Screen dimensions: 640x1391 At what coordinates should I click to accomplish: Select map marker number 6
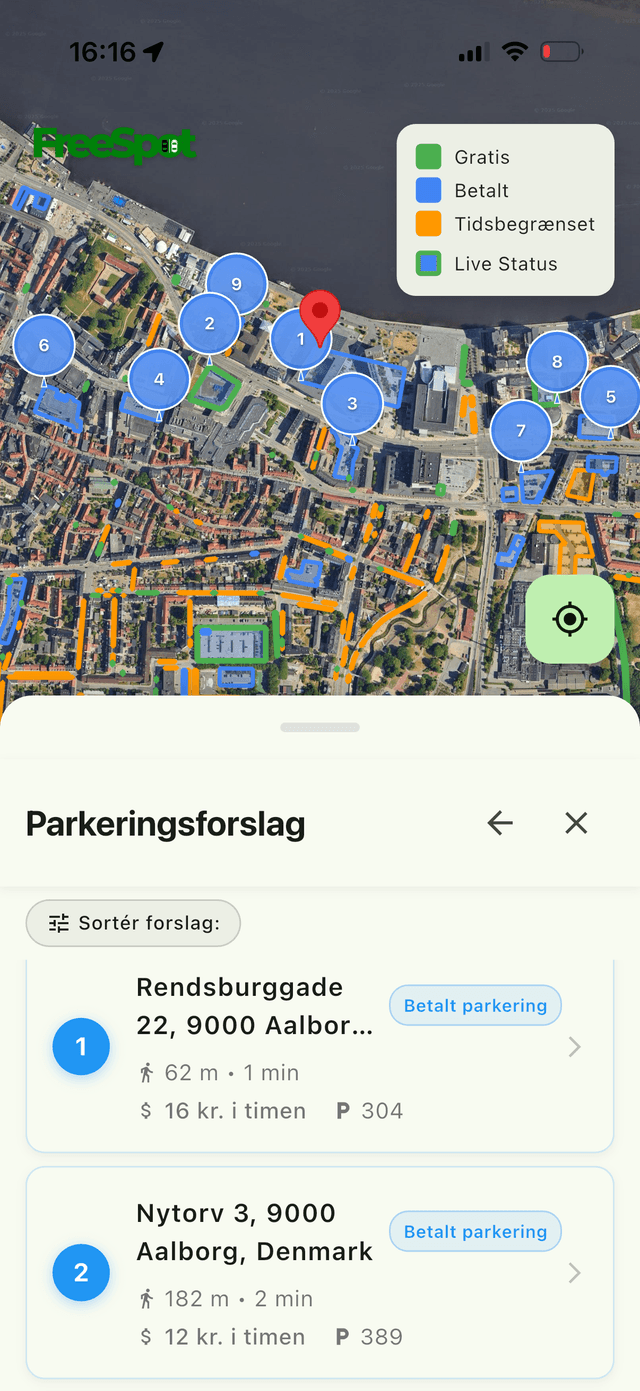44,345
